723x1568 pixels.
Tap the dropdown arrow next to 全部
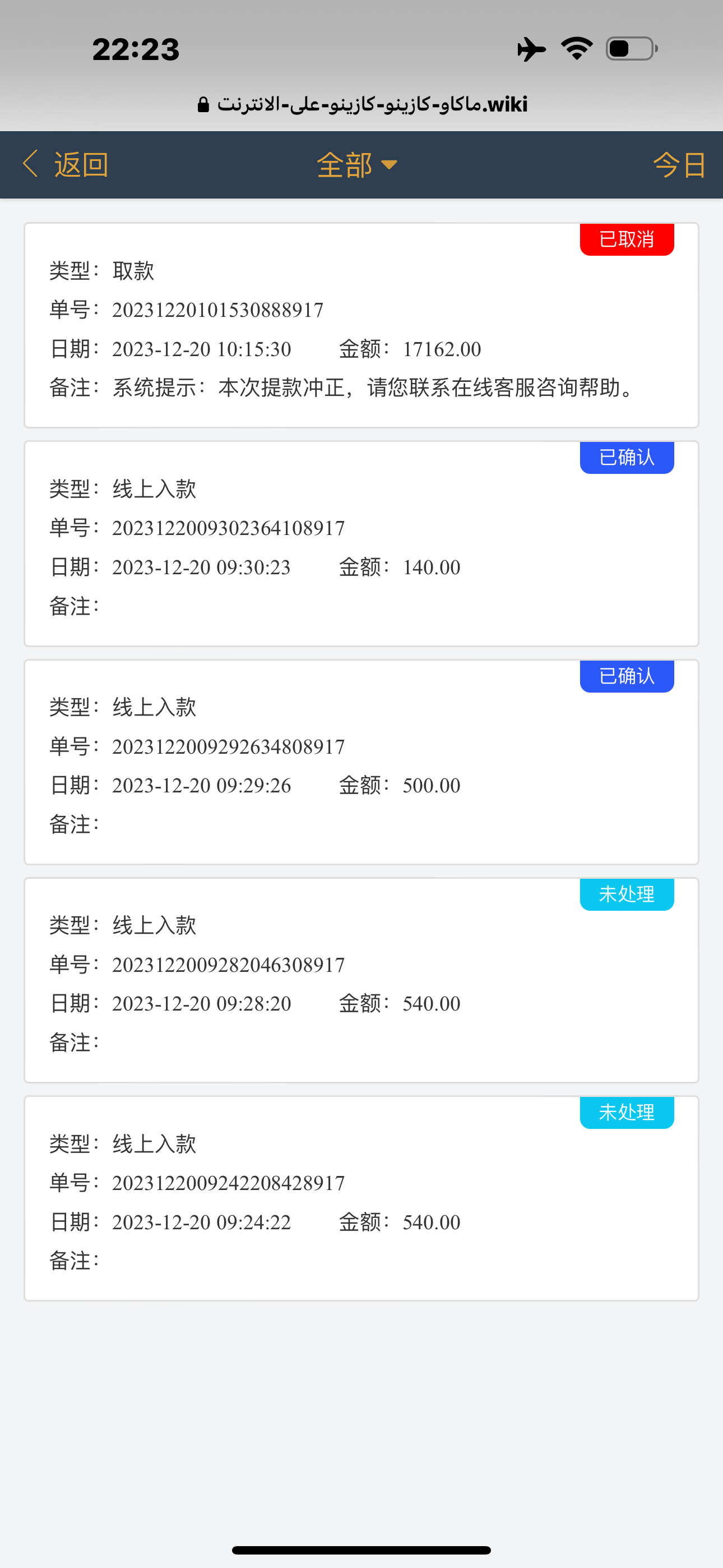click(390, 164)
